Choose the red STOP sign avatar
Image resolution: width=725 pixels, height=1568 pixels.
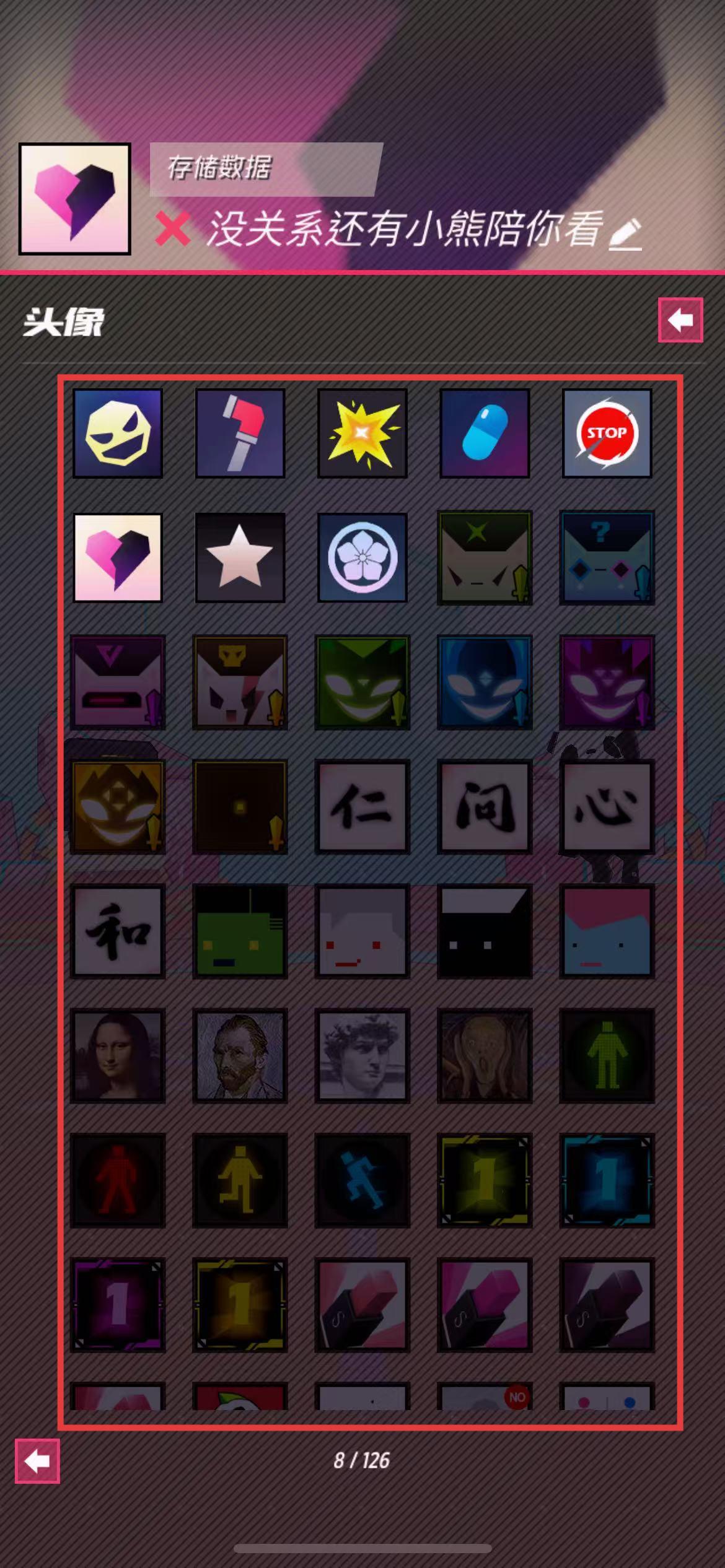coord(607,433)
